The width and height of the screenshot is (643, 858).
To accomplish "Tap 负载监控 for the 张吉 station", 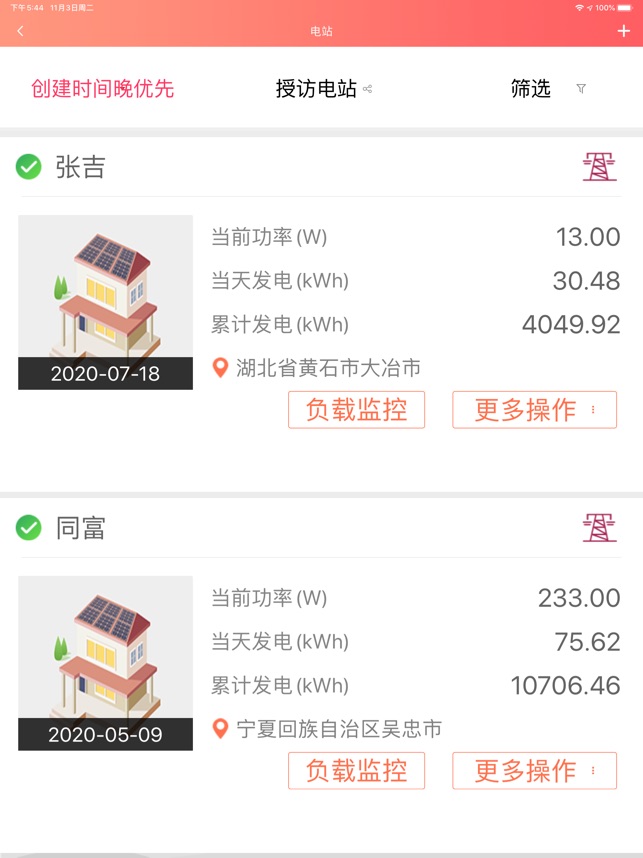I will coord(356,410).
